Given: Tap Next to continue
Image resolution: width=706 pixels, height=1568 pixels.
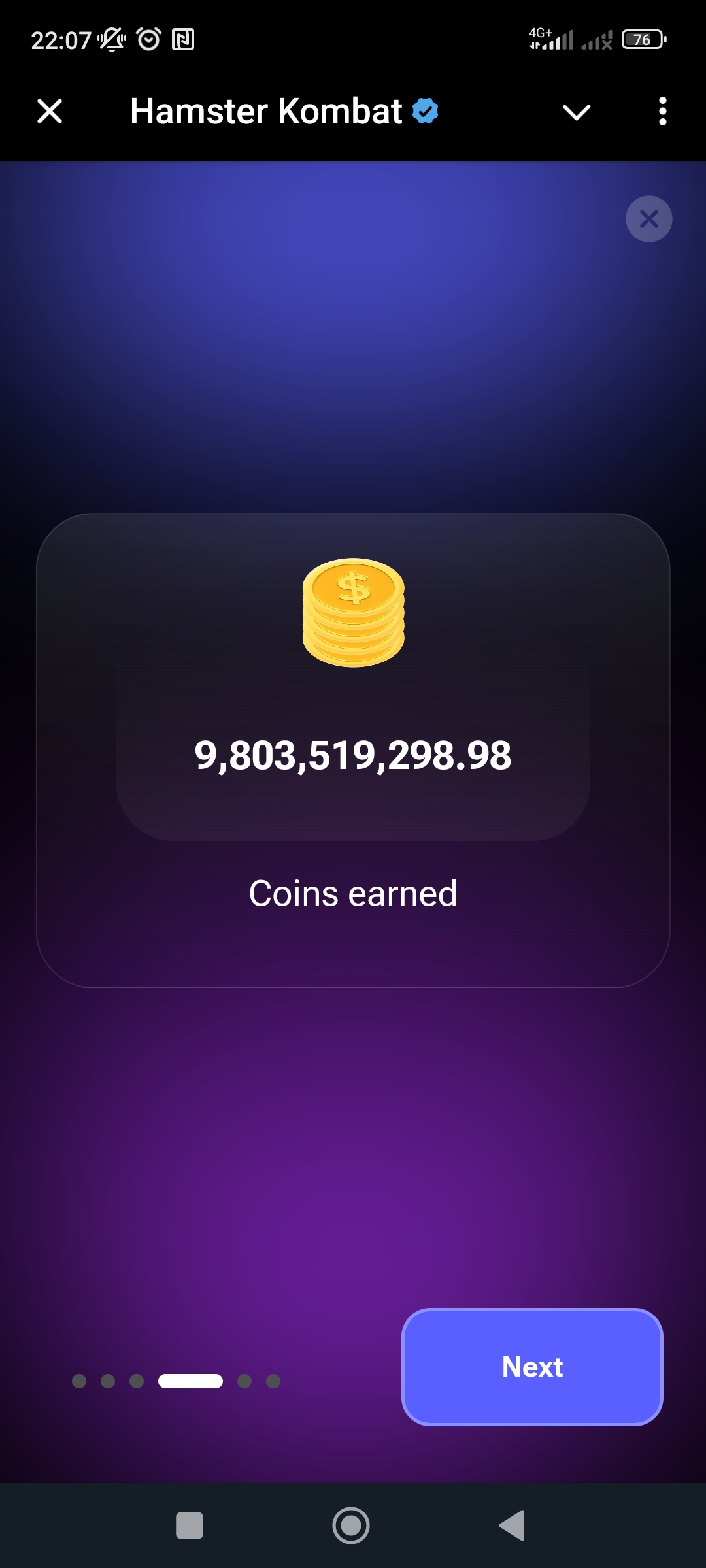Looking at the screenshot, I should point(532,1367).
